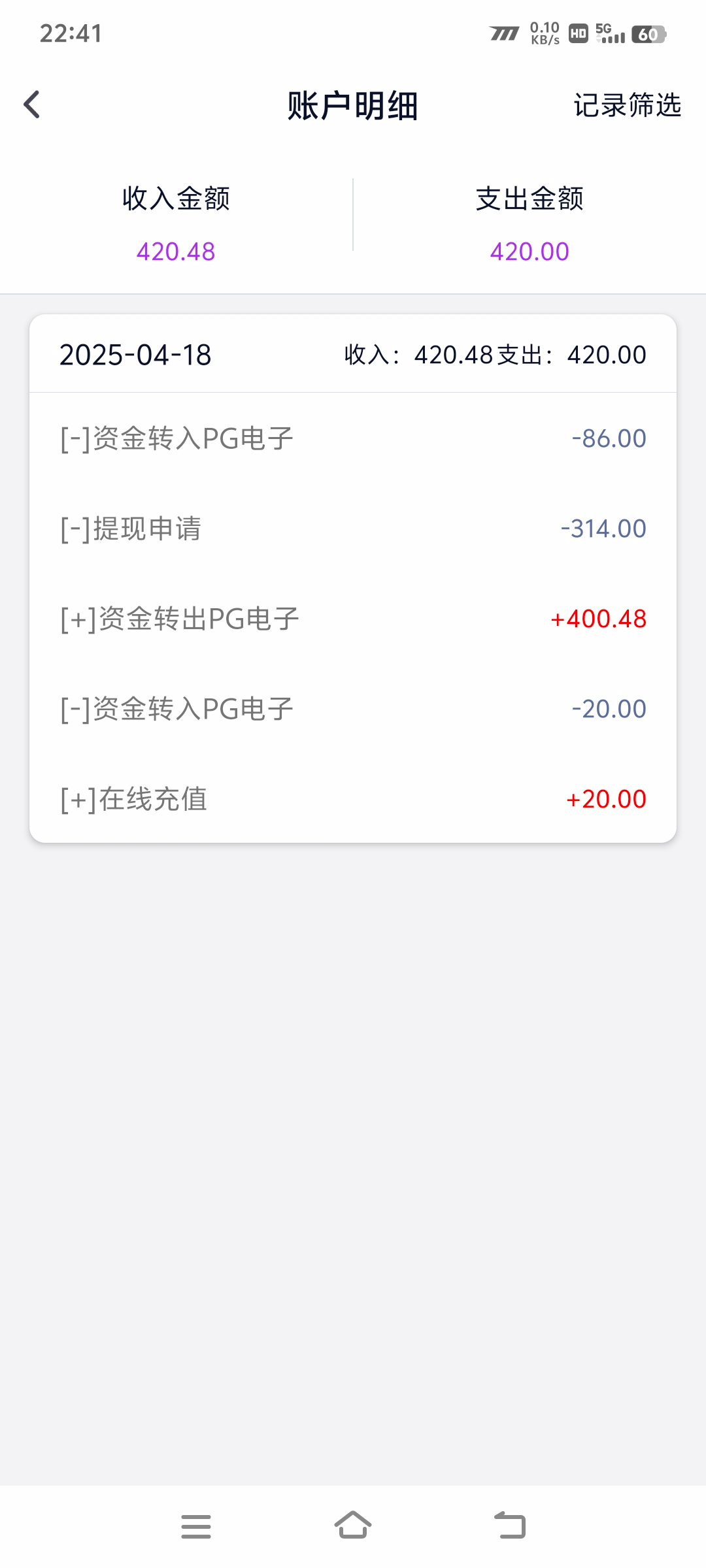Open the 在线充值 +20.00 record
Viewport: 706px width, 1568px height.
coord(353,799)
